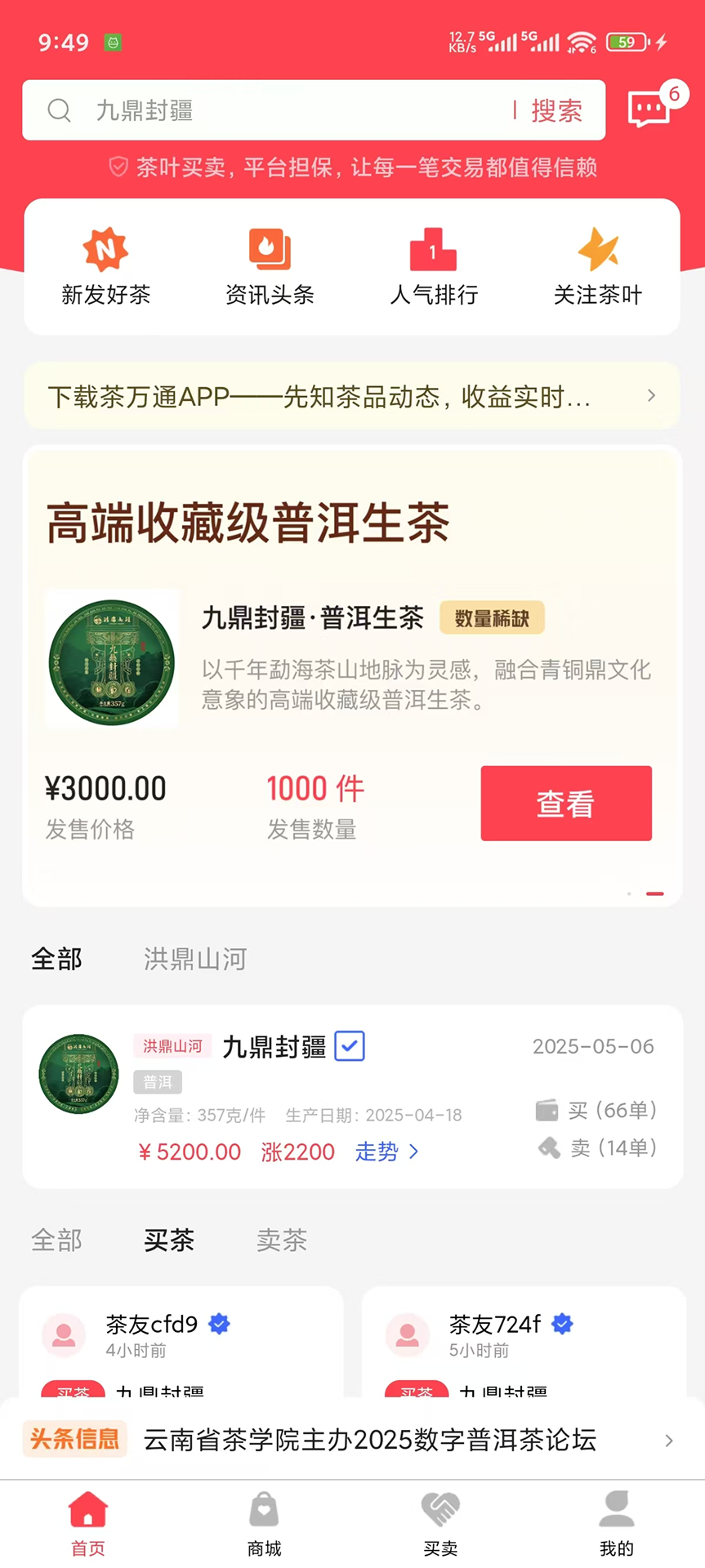
Task: Tap verified badge next to 茶友cfd9
Action: point(218,1325)
